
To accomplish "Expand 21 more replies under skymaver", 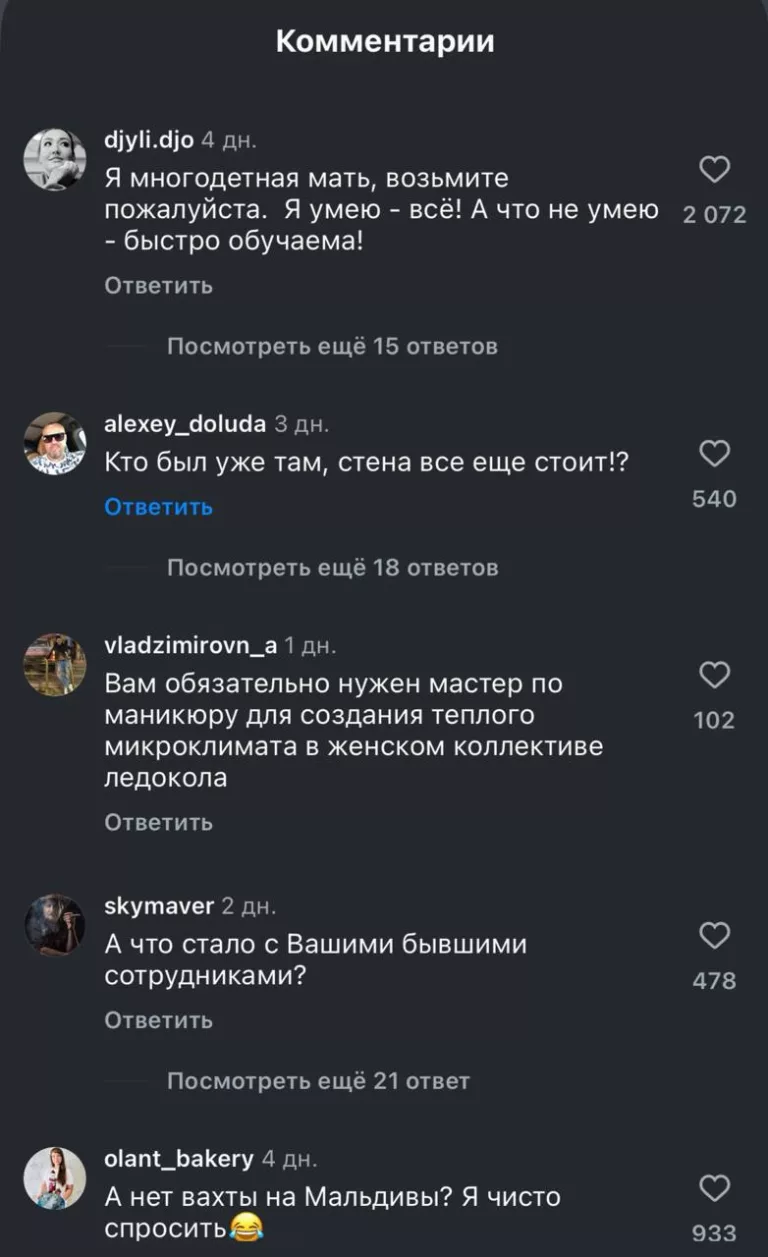I will (x=317, y=1081).
